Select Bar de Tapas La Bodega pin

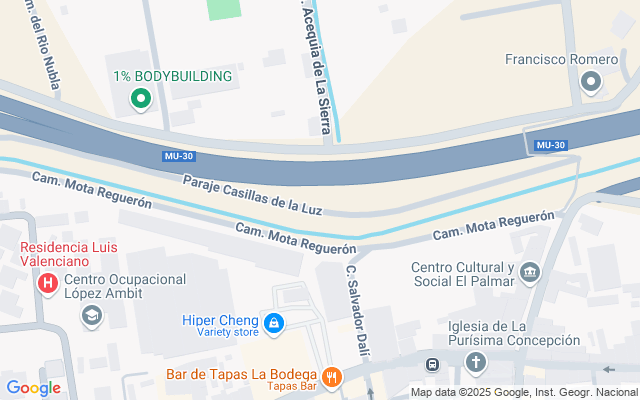pos(332,378)
